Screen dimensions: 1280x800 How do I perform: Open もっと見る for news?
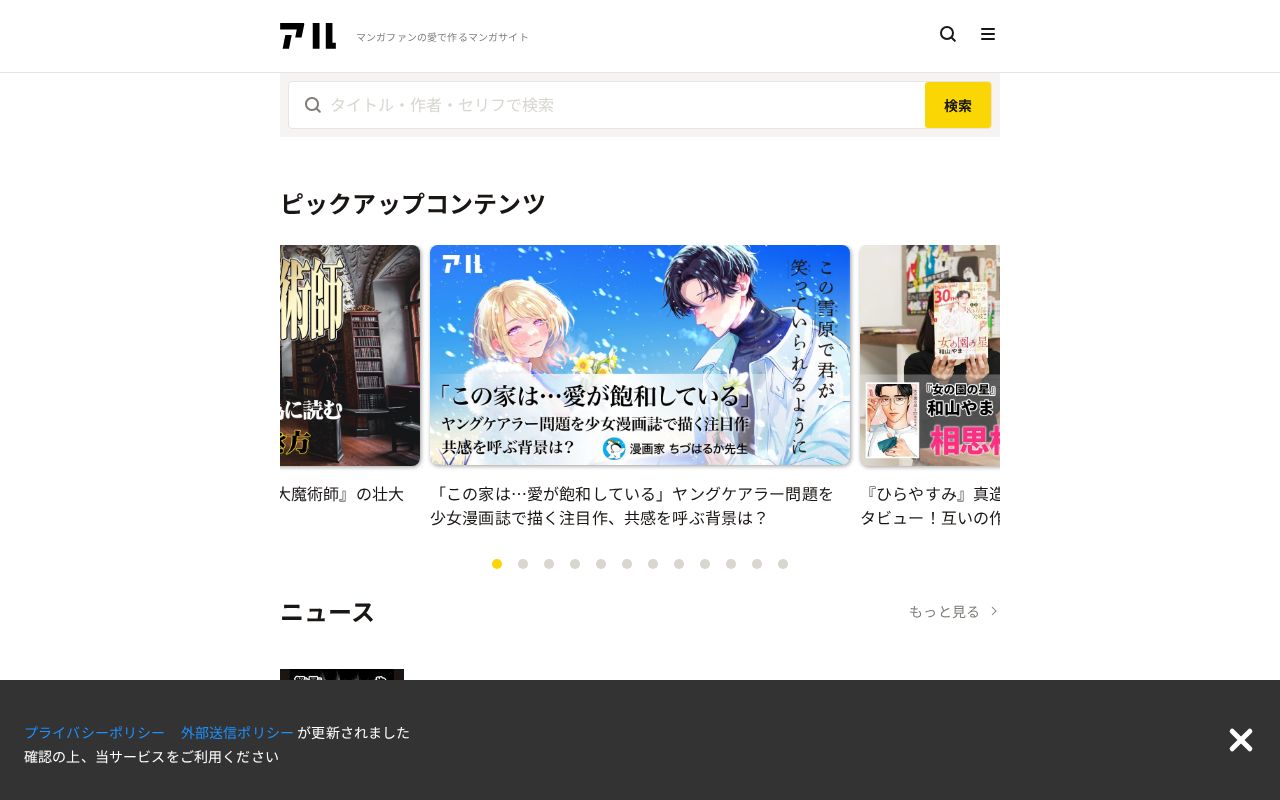[952, 611]
